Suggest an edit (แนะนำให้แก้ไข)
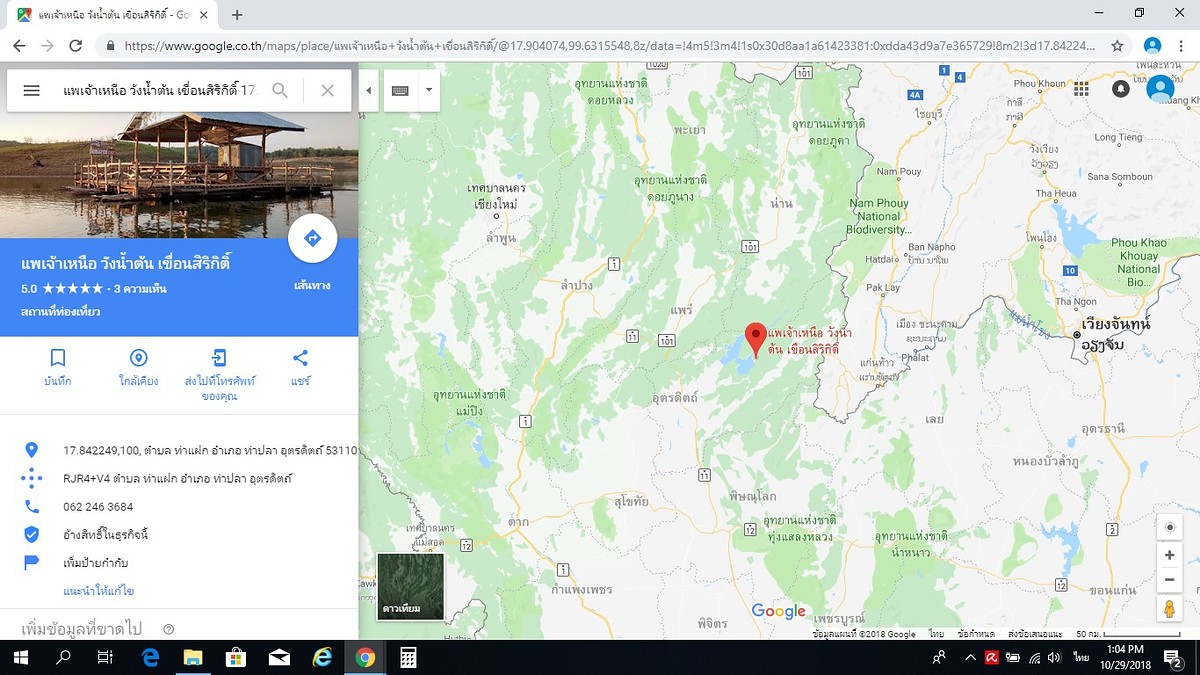The image size is (1200, 675). point(98,591)
